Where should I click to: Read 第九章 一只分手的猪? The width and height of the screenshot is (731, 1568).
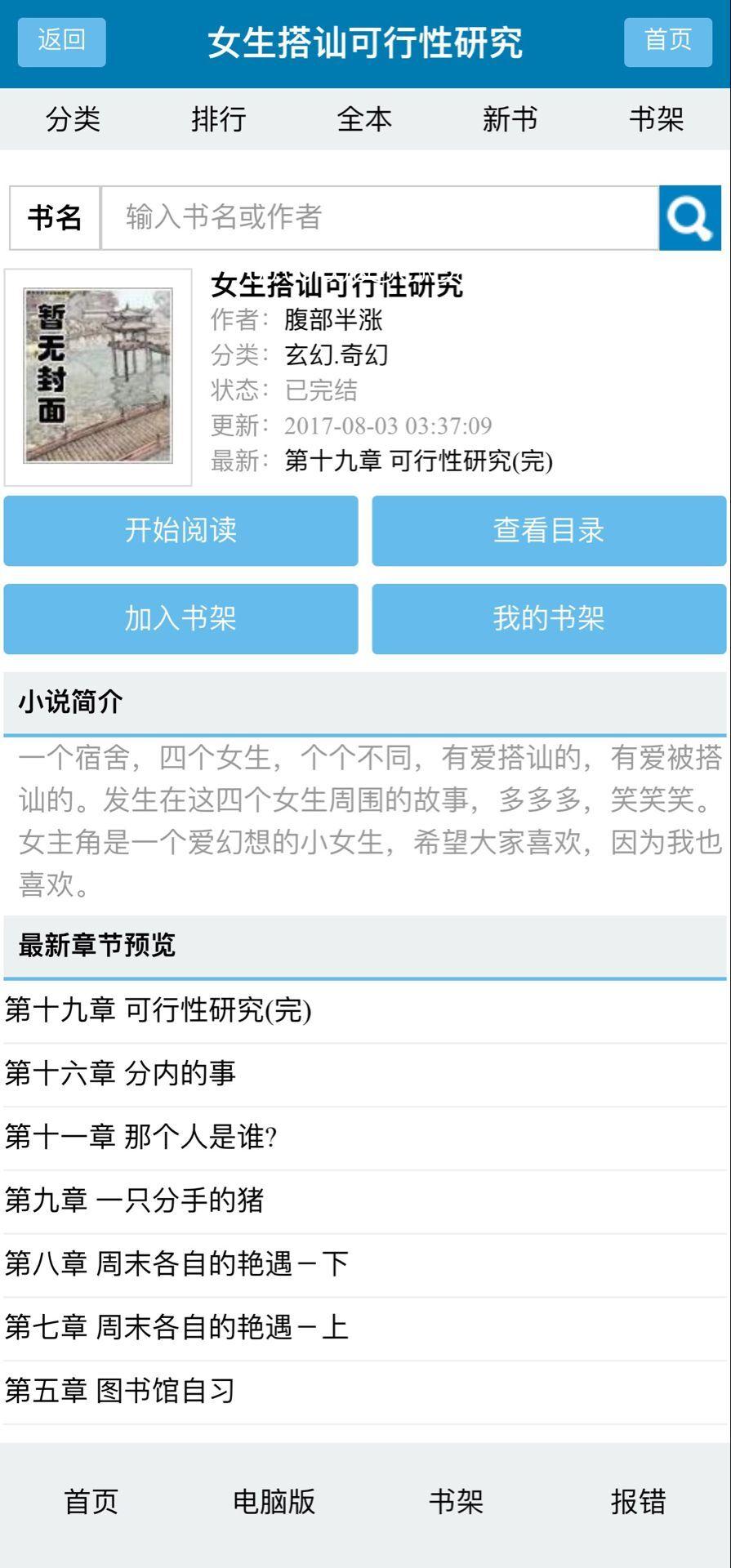(x=135, y=1200)
